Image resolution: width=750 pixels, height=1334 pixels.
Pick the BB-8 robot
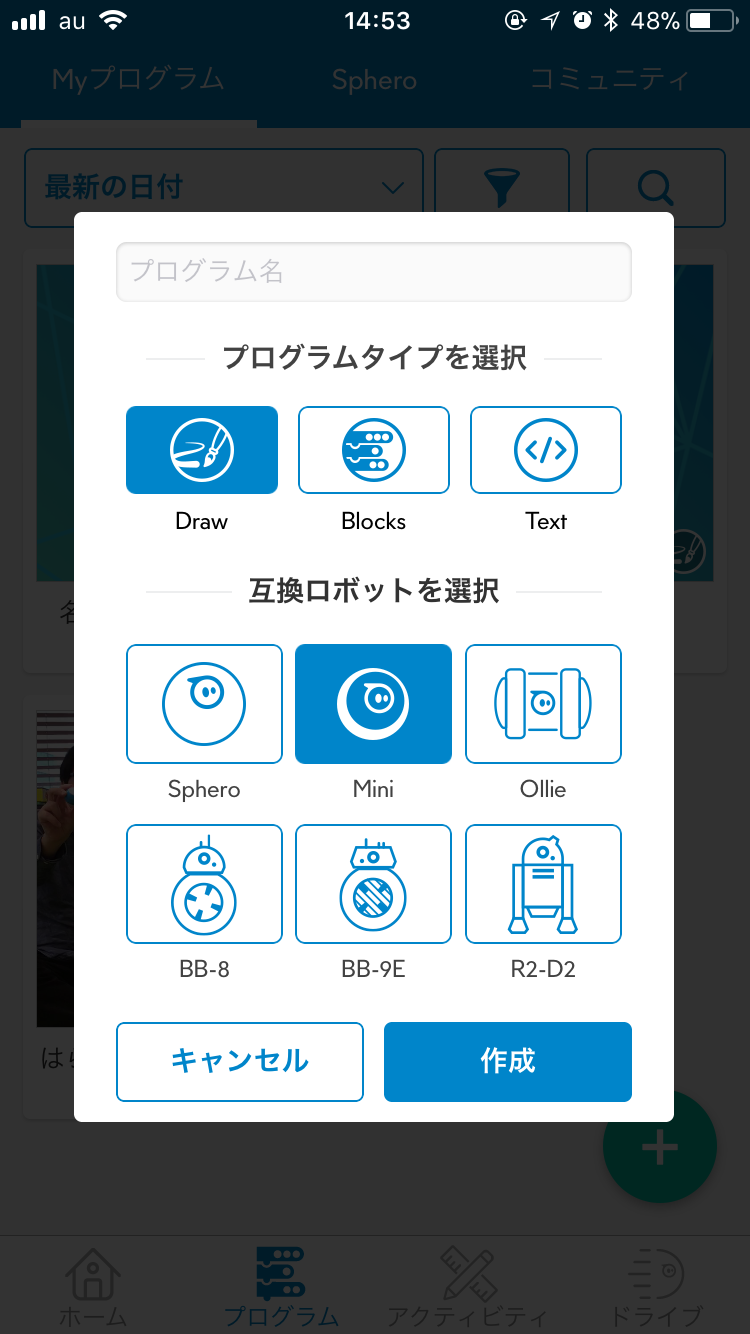click(204, 884)
